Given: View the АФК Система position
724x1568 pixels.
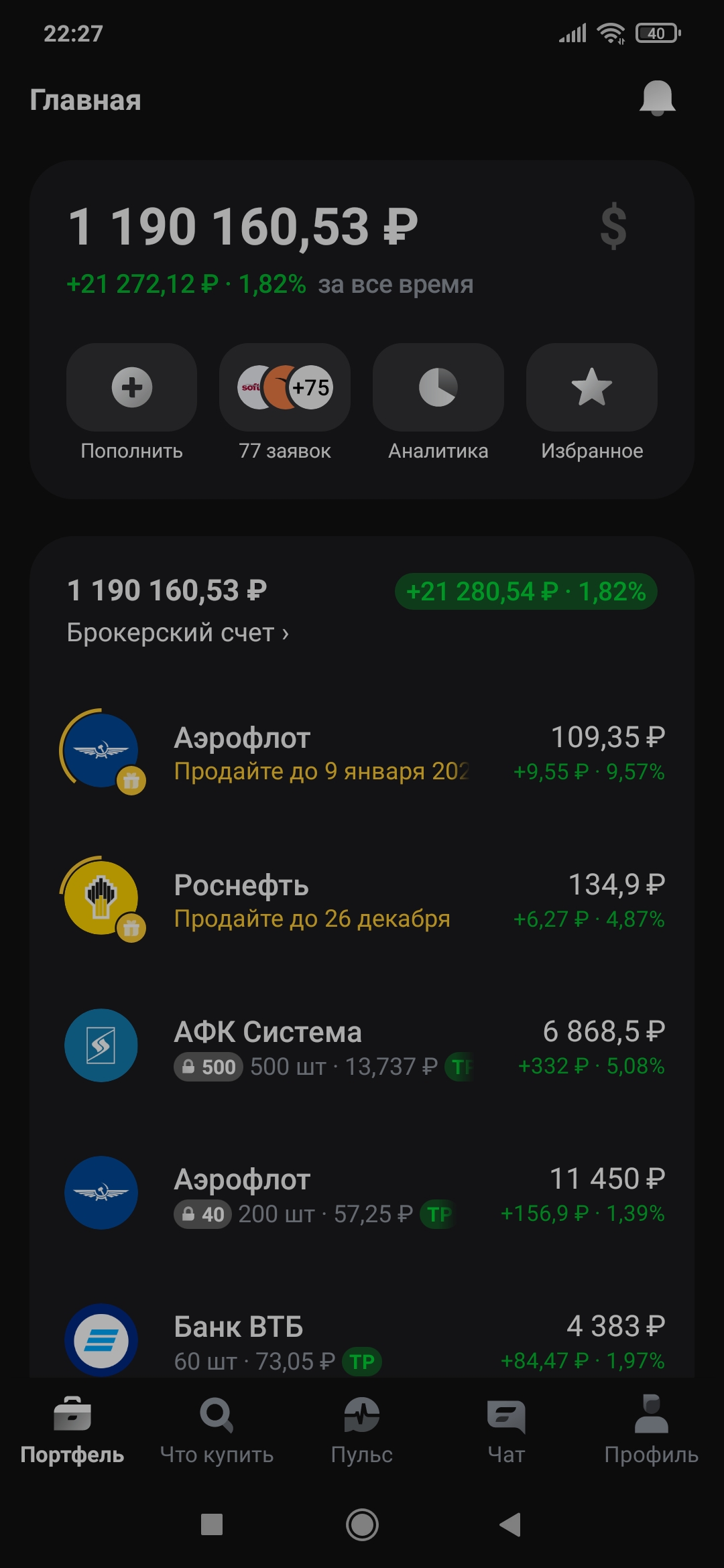Looking at the screenshot, I should 362,1047.
